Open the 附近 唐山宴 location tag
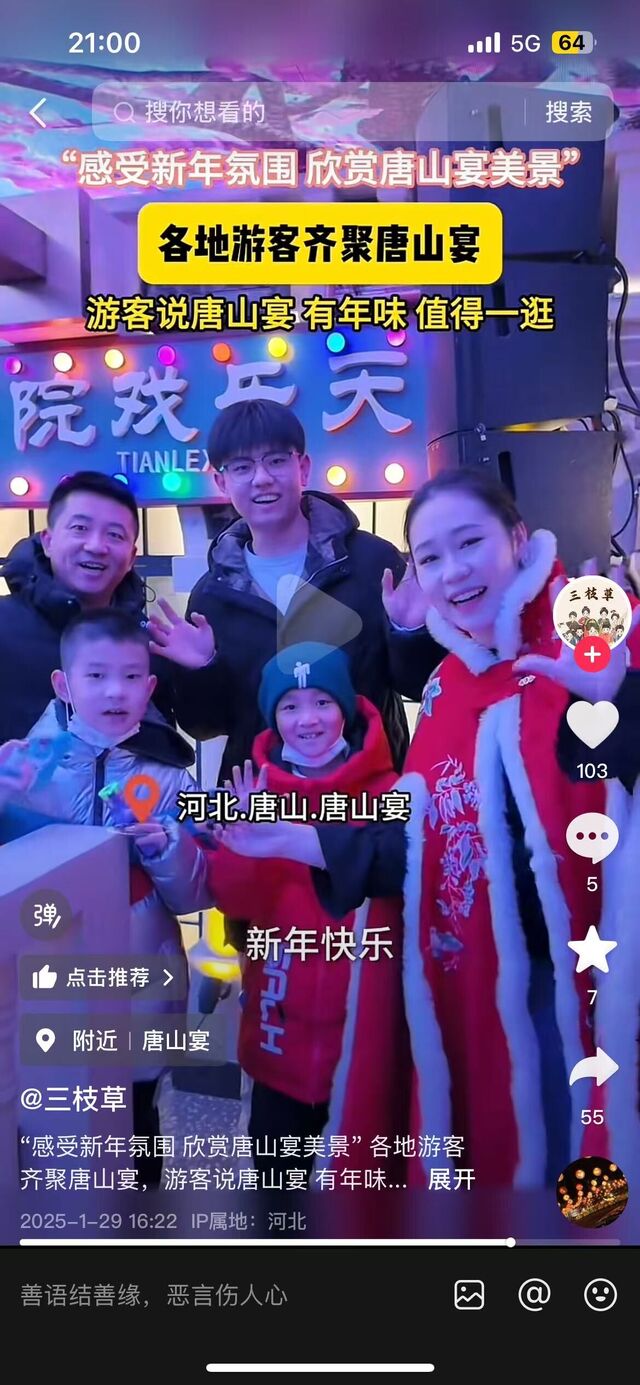This screenshot has width=640, height=1385. (124, 1040)
